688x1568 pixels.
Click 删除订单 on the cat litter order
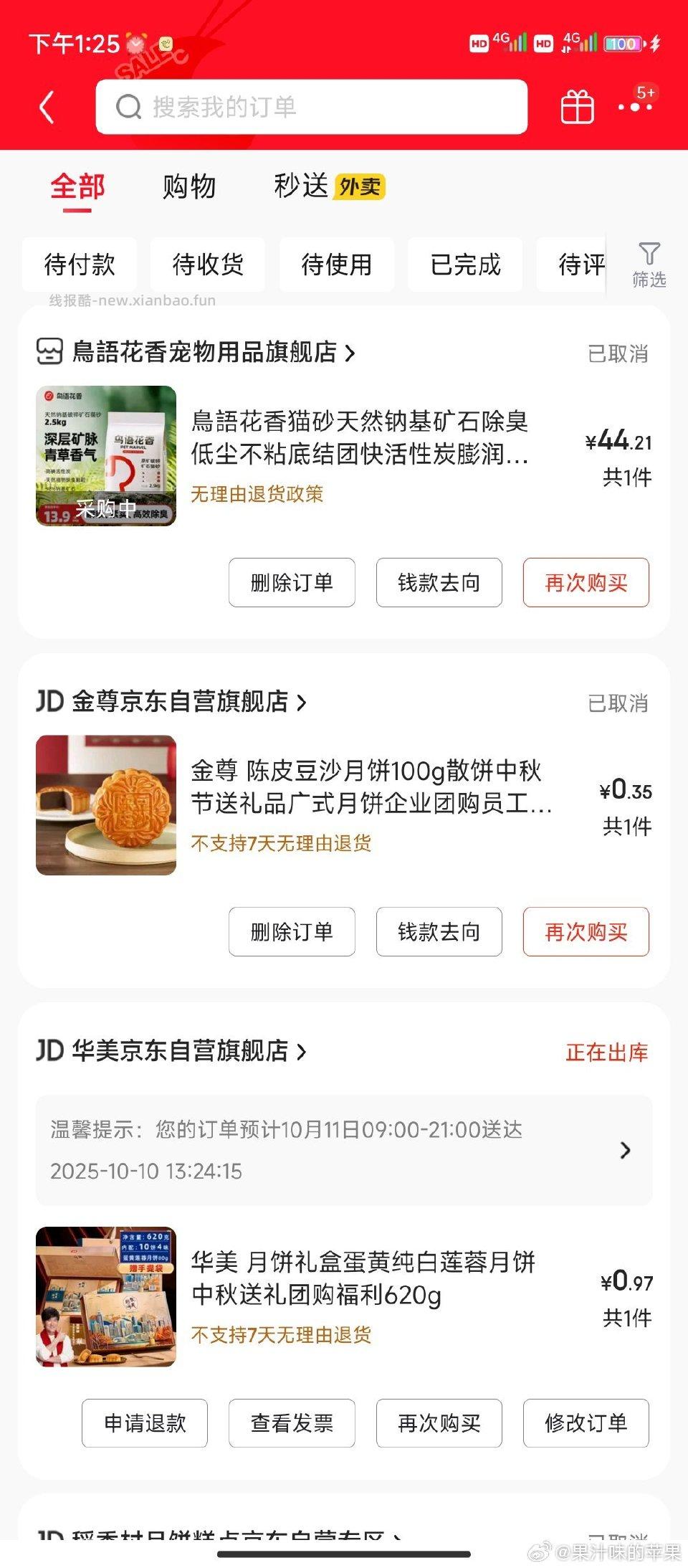click(291, 583)
